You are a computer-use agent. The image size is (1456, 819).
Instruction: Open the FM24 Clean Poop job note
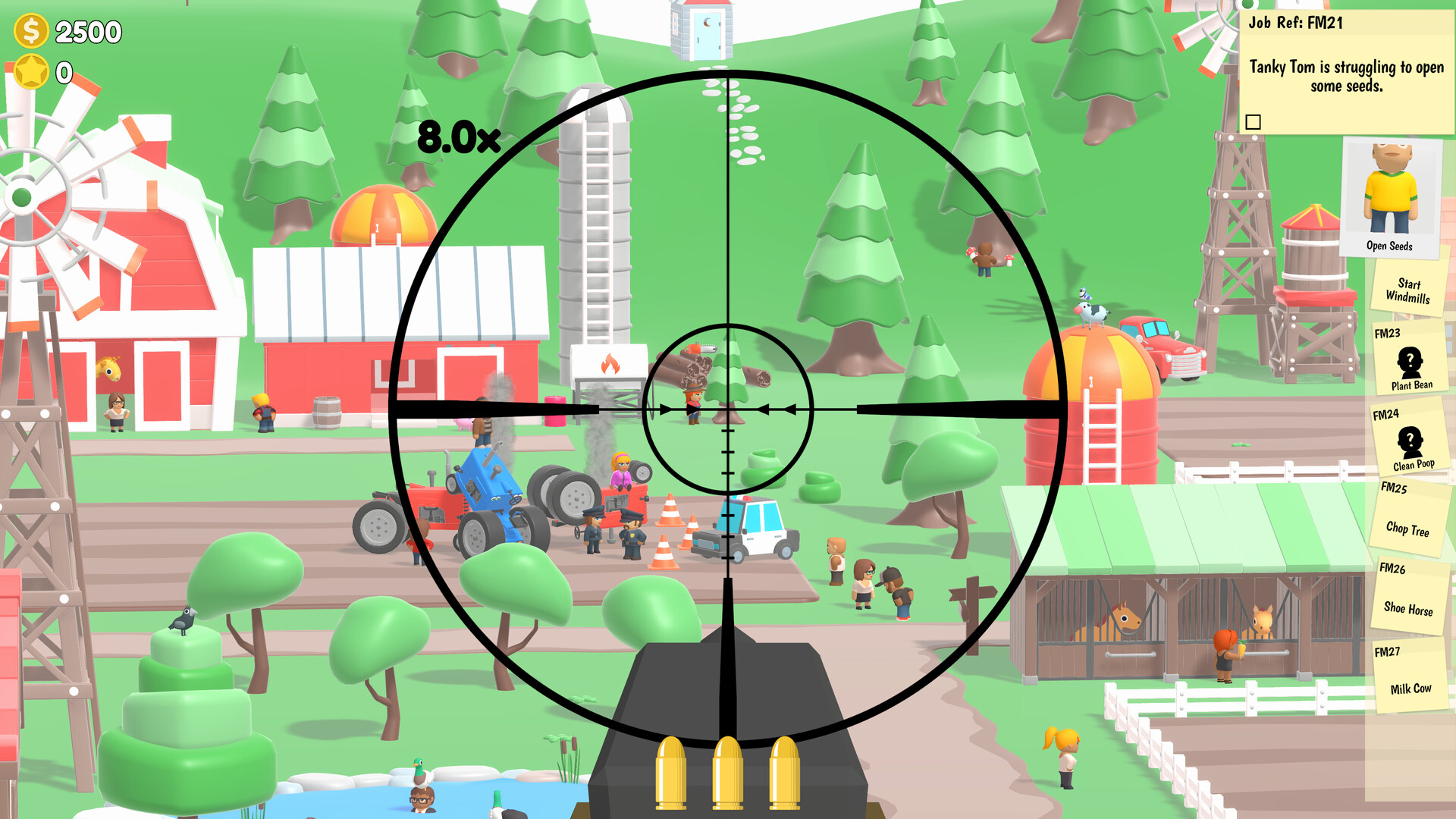click(1410, 441)
